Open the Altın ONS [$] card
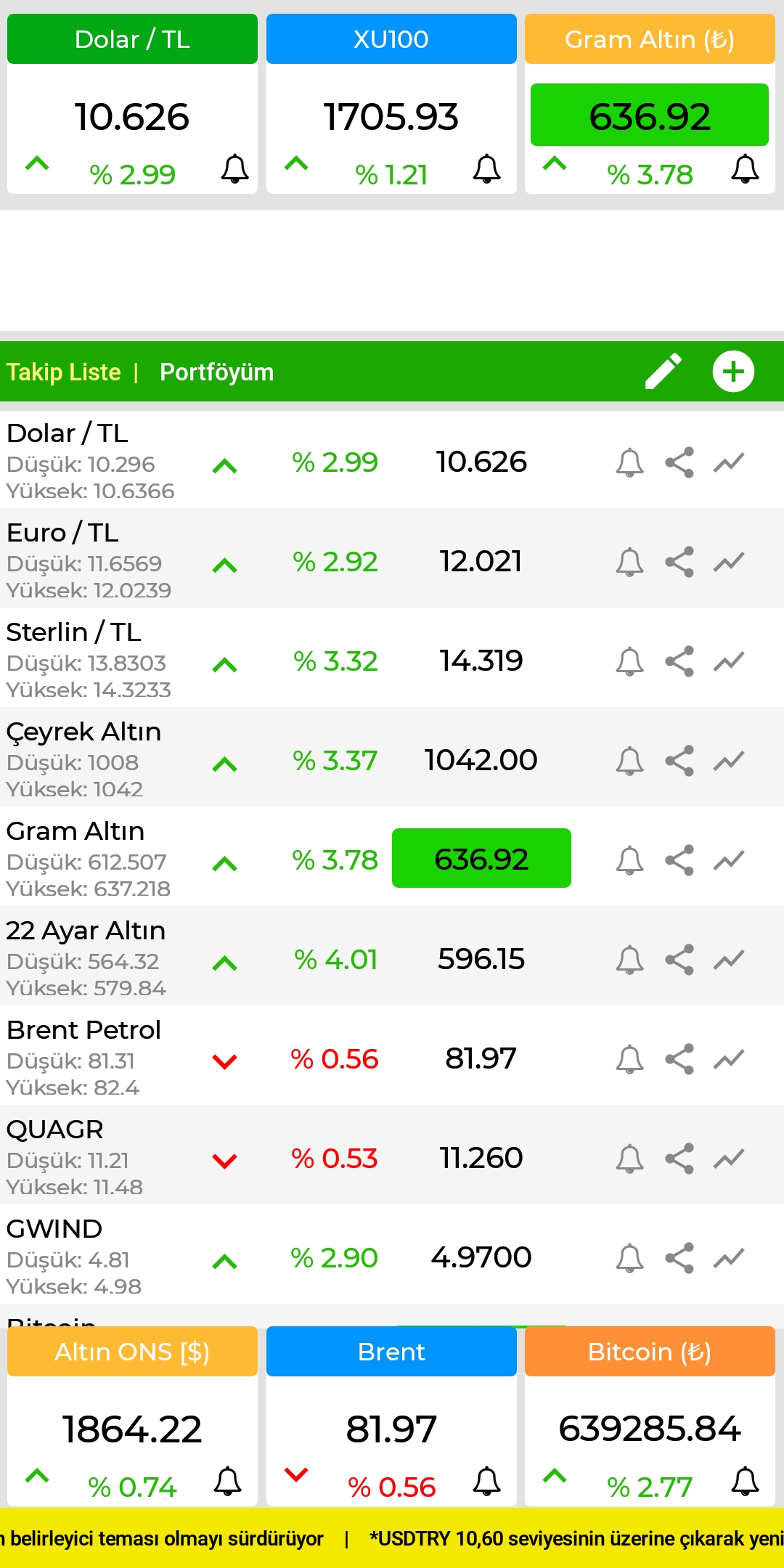This screenshot has width=784, height=1568. (132, 1416)
